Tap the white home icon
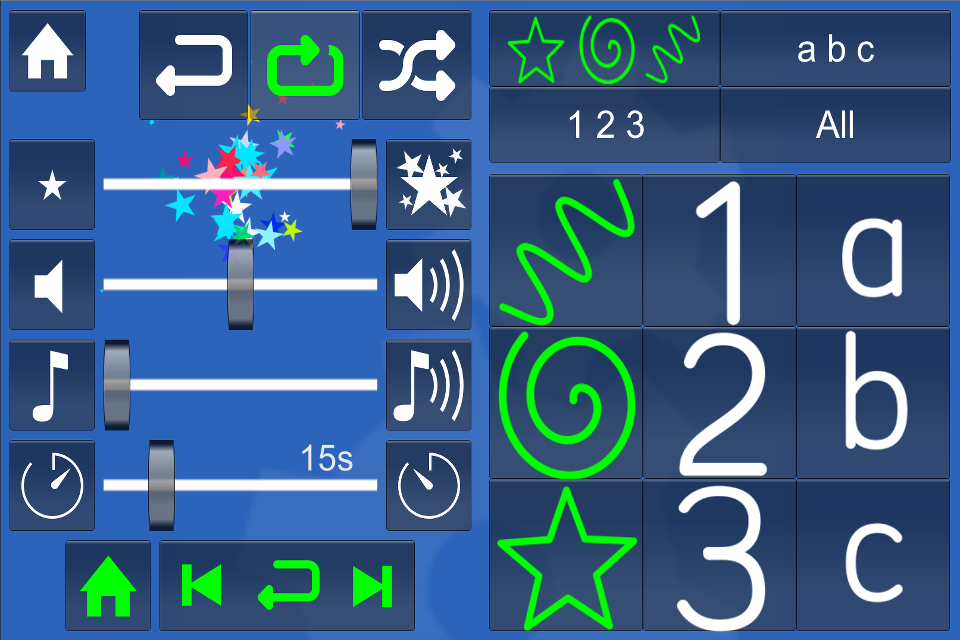The height and width of the screenshot is (640, 960). (47, 51)
